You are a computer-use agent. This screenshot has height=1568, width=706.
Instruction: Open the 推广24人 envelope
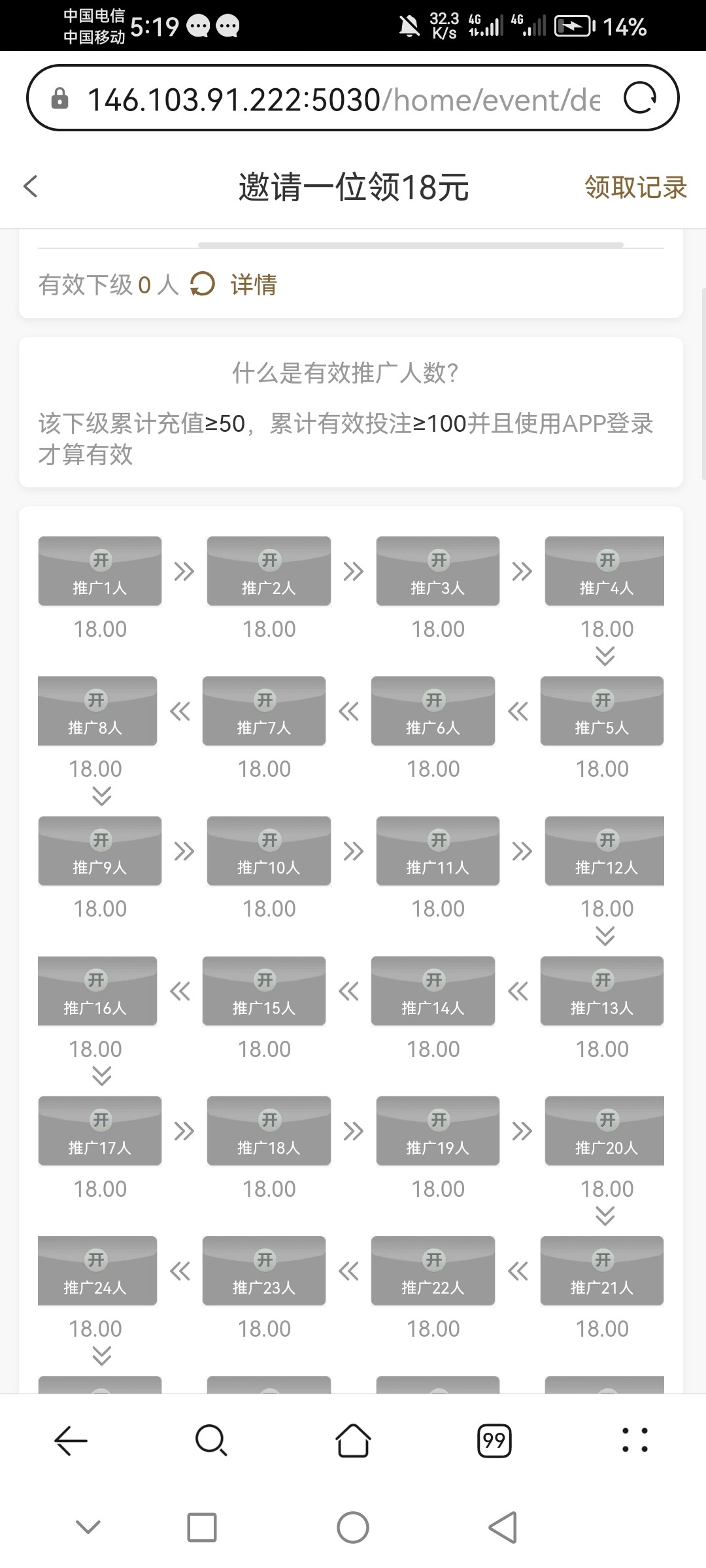click(x=97, y=1271)
